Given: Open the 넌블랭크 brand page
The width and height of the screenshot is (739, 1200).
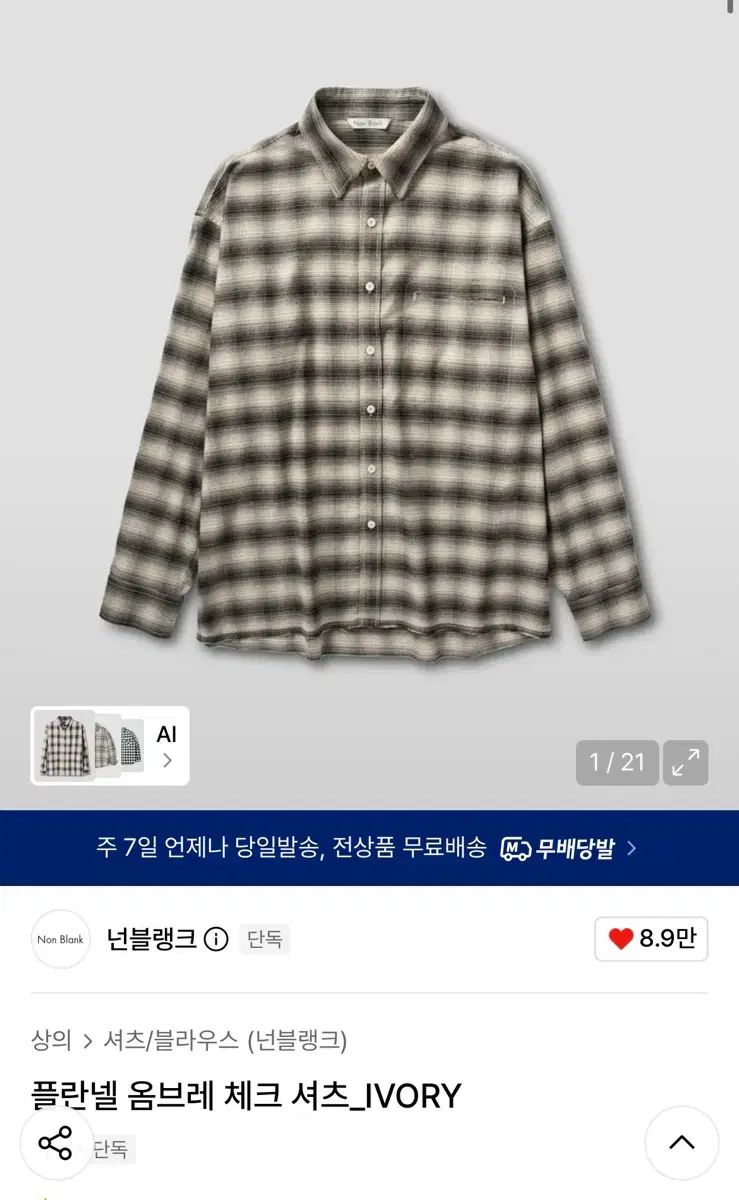Looking at the screenshot, I should tap(151, 939).
